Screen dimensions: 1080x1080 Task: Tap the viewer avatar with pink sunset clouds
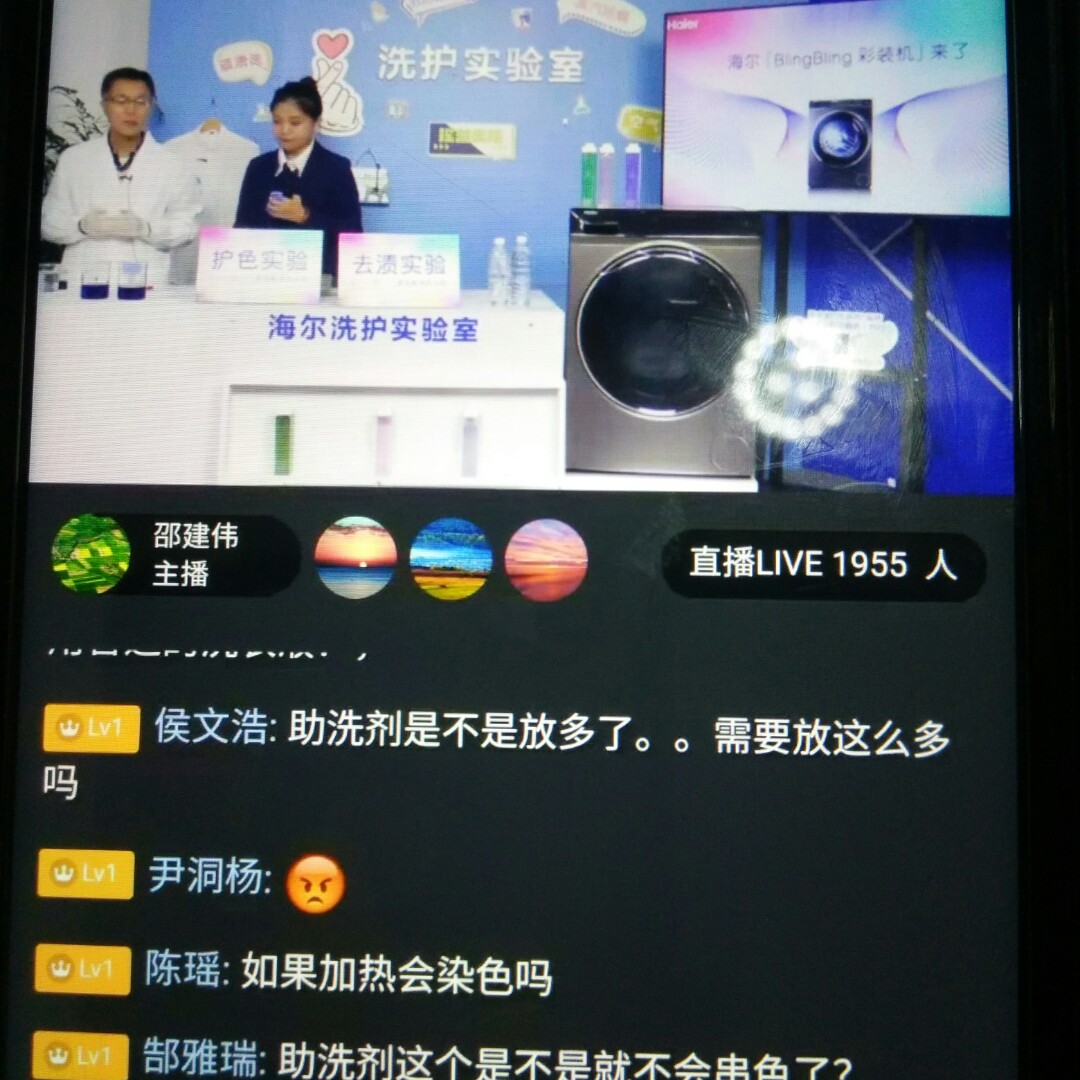click(546, 560)
